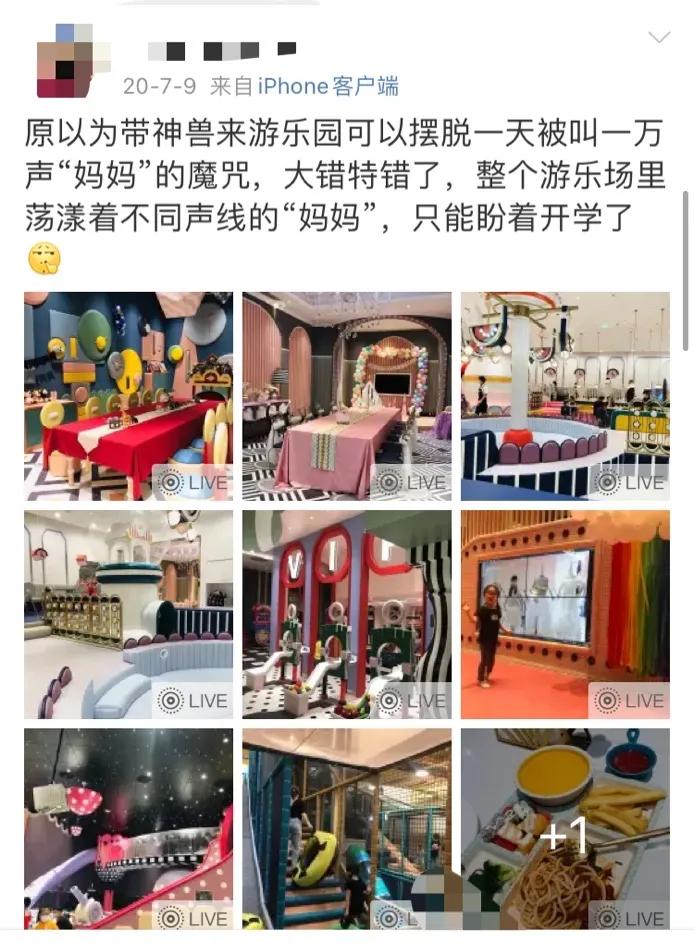Open the post's dropdown chevron menu
The height and width of the screenshot is (943, 694).
[659, 38]
